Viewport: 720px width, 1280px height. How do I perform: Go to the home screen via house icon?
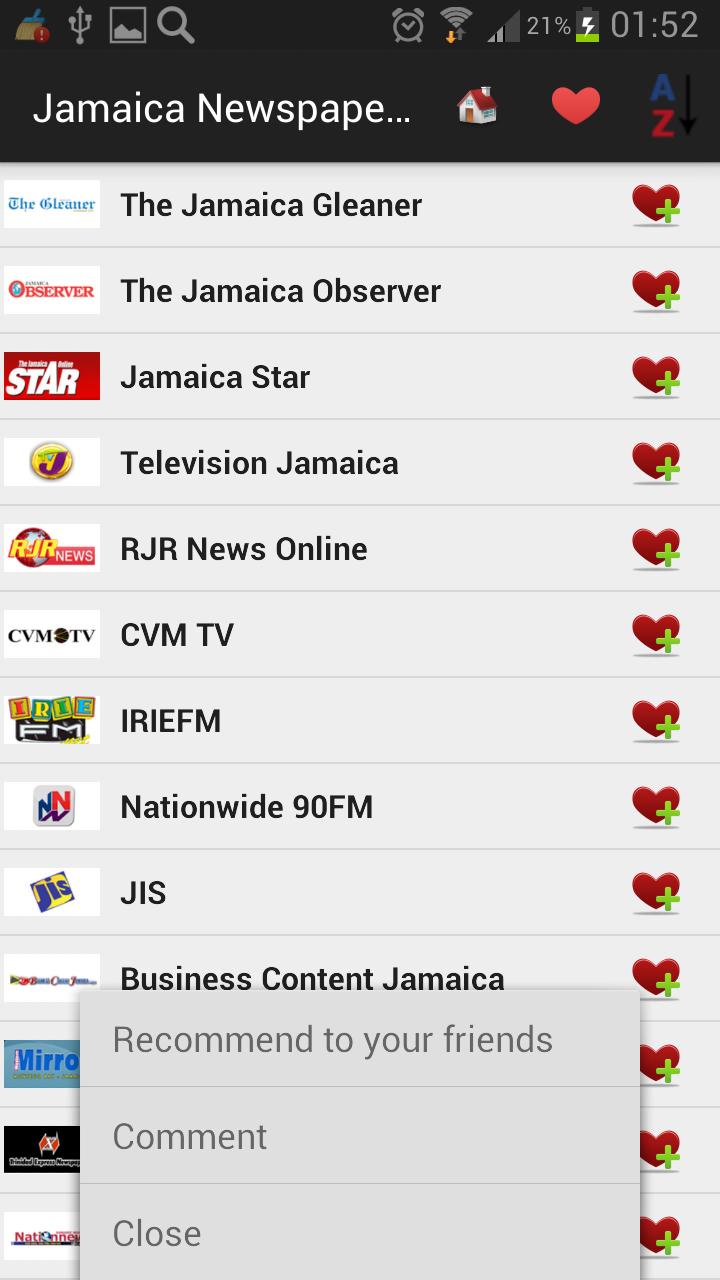tap(477, 106)
